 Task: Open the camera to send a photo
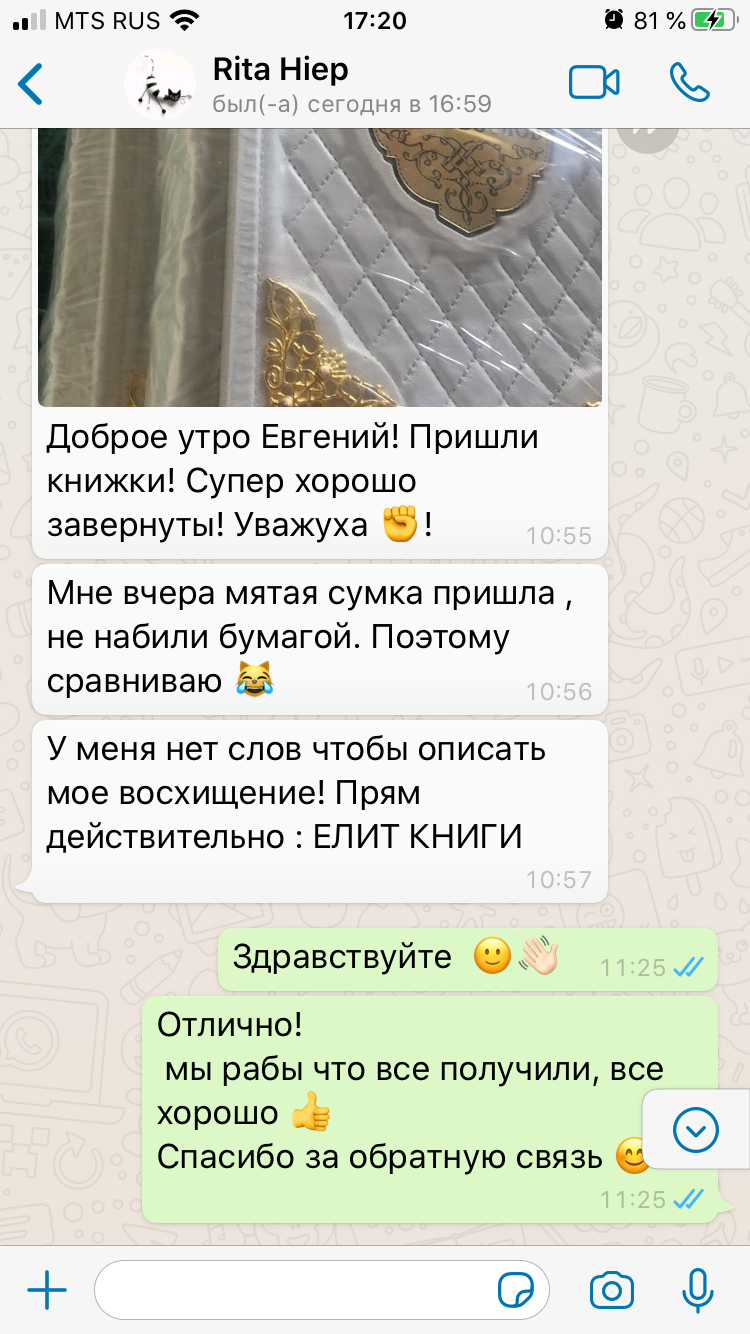611,1291
